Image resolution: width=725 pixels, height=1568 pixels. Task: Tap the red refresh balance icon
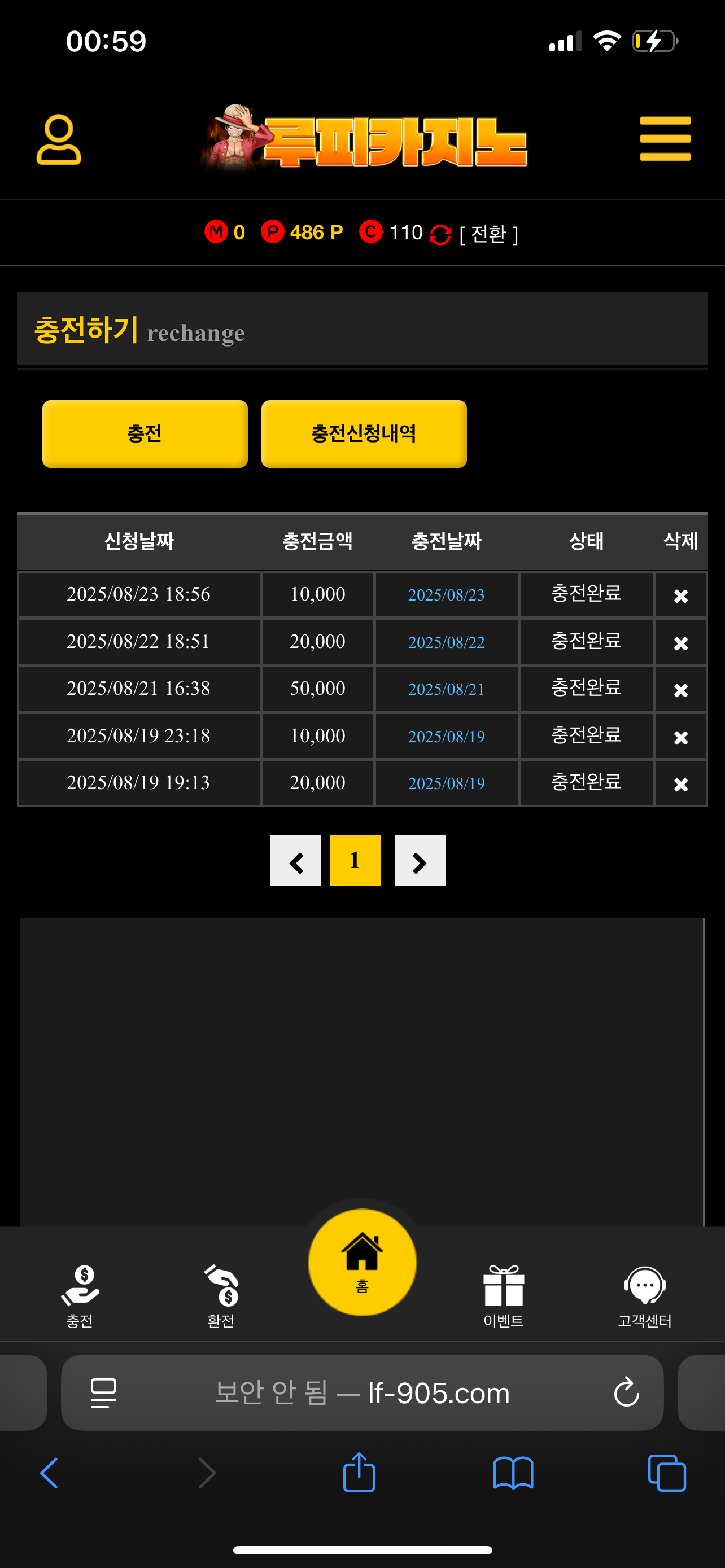coord(440,234)
